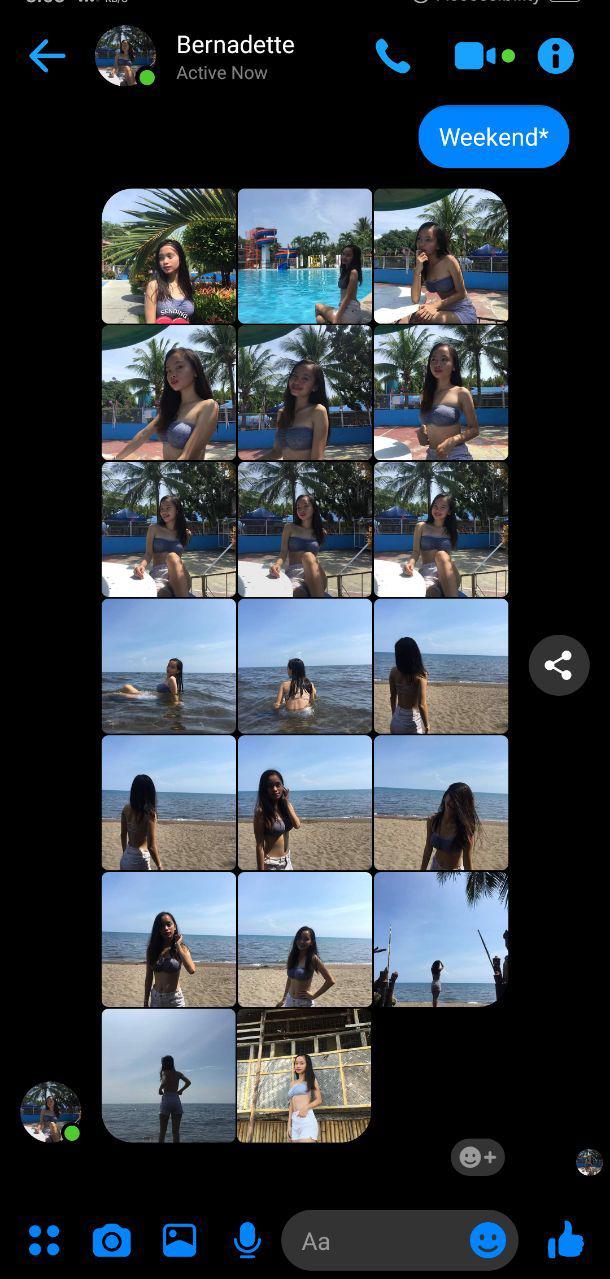Open more actions grid icon
The height and width of the screenshot is (1279, 610).
44,1241
